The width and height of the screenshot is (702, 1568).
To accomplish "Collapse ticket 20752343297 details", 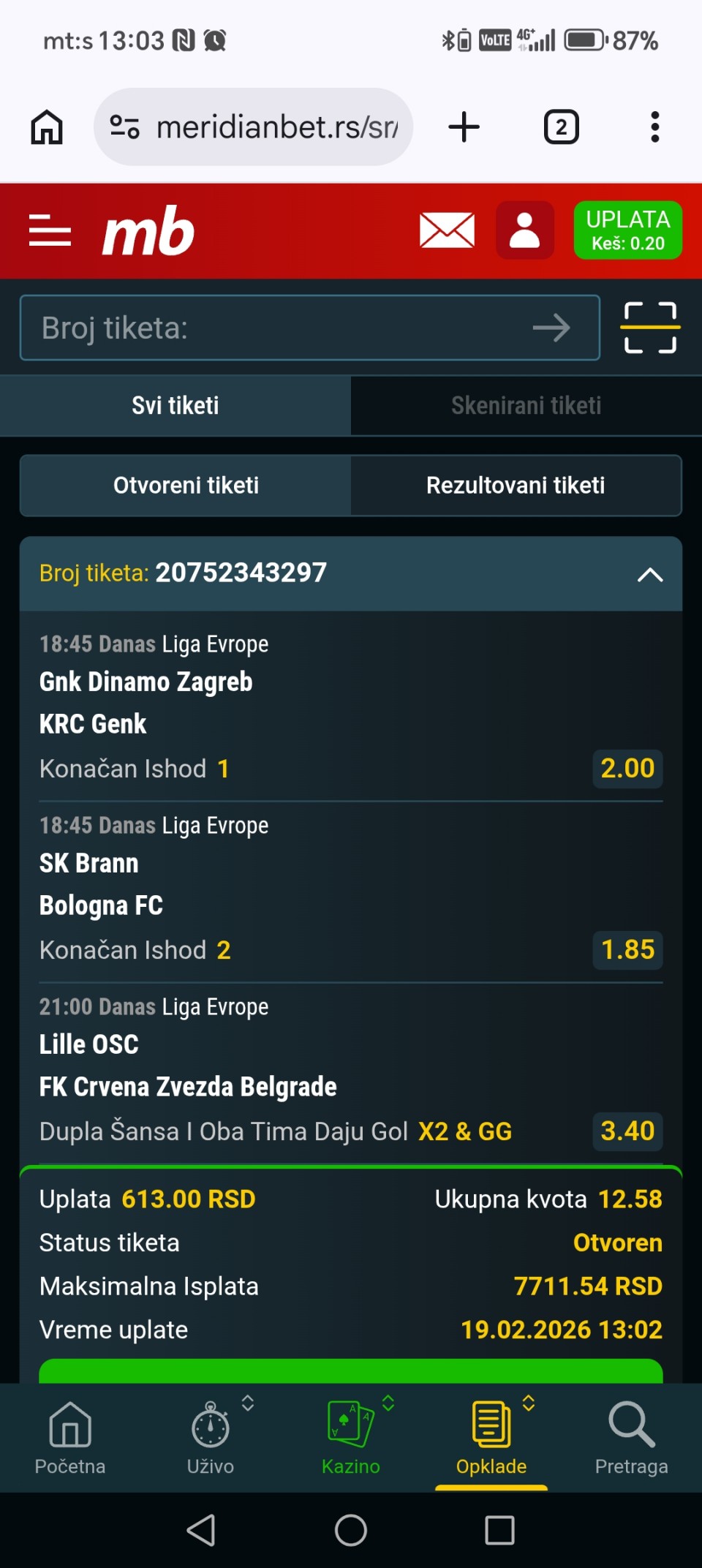I will (x=649, y=575).
